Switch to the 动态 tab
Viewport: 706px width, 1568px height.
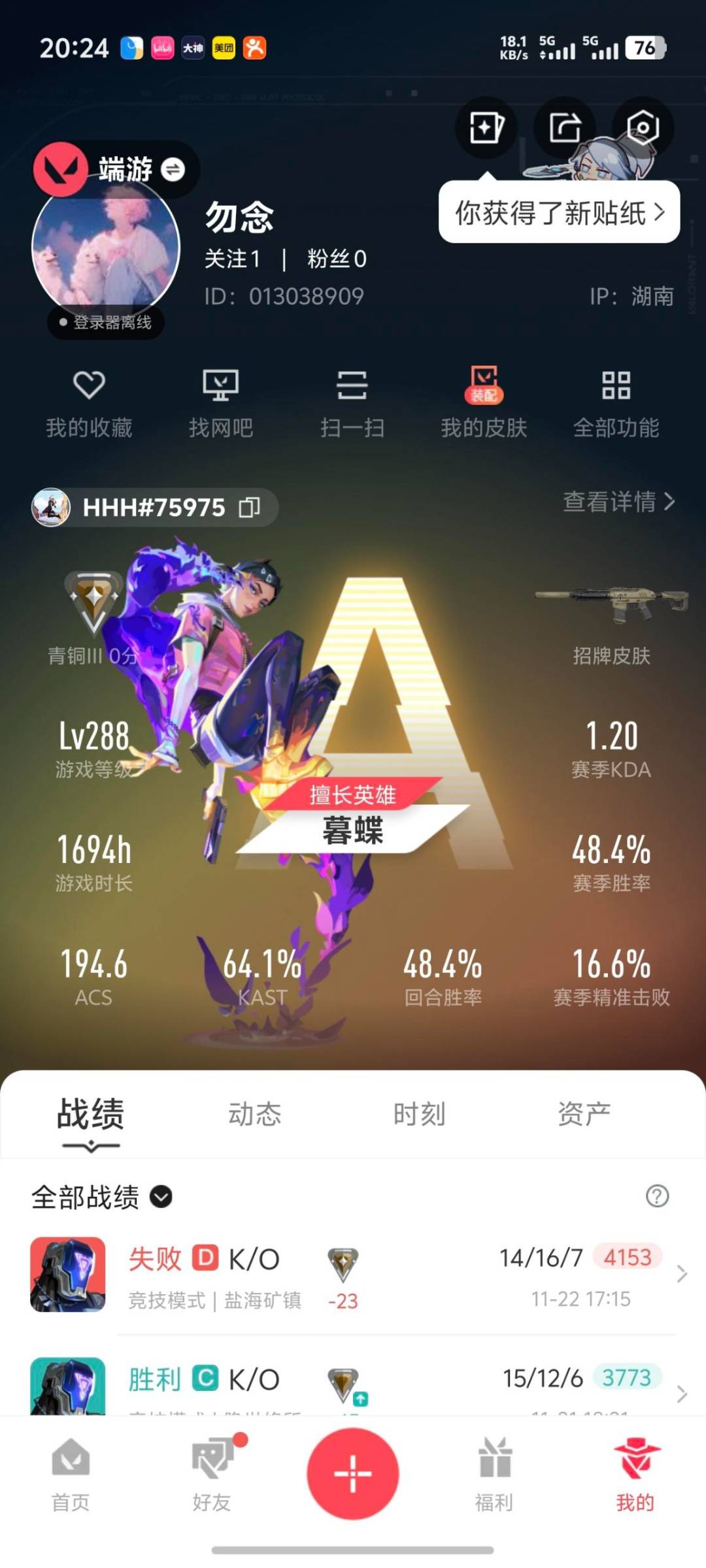coord(255,1115)
